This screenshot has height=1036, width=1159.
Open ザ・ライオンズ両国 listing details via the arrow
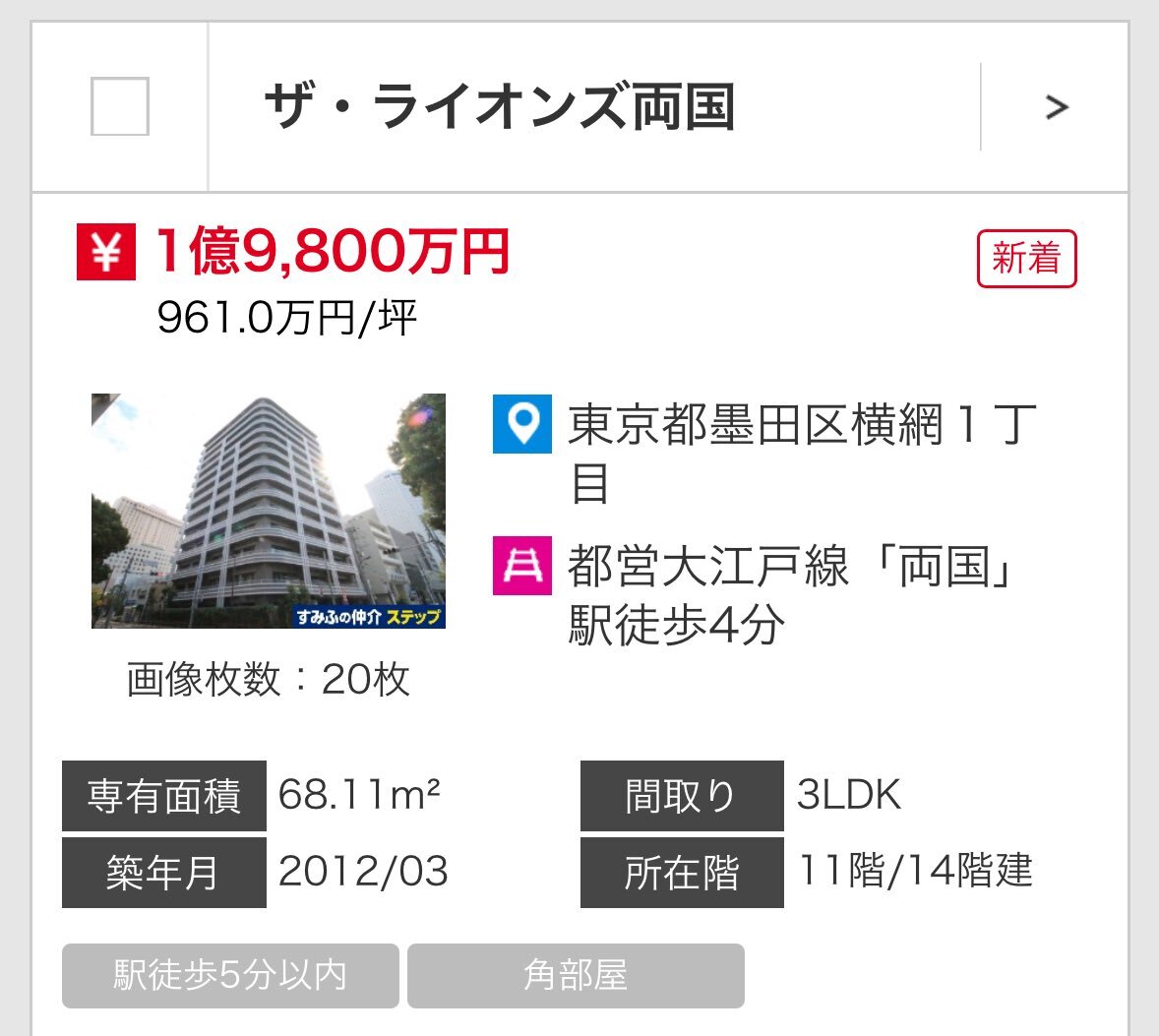(1056, 106)
